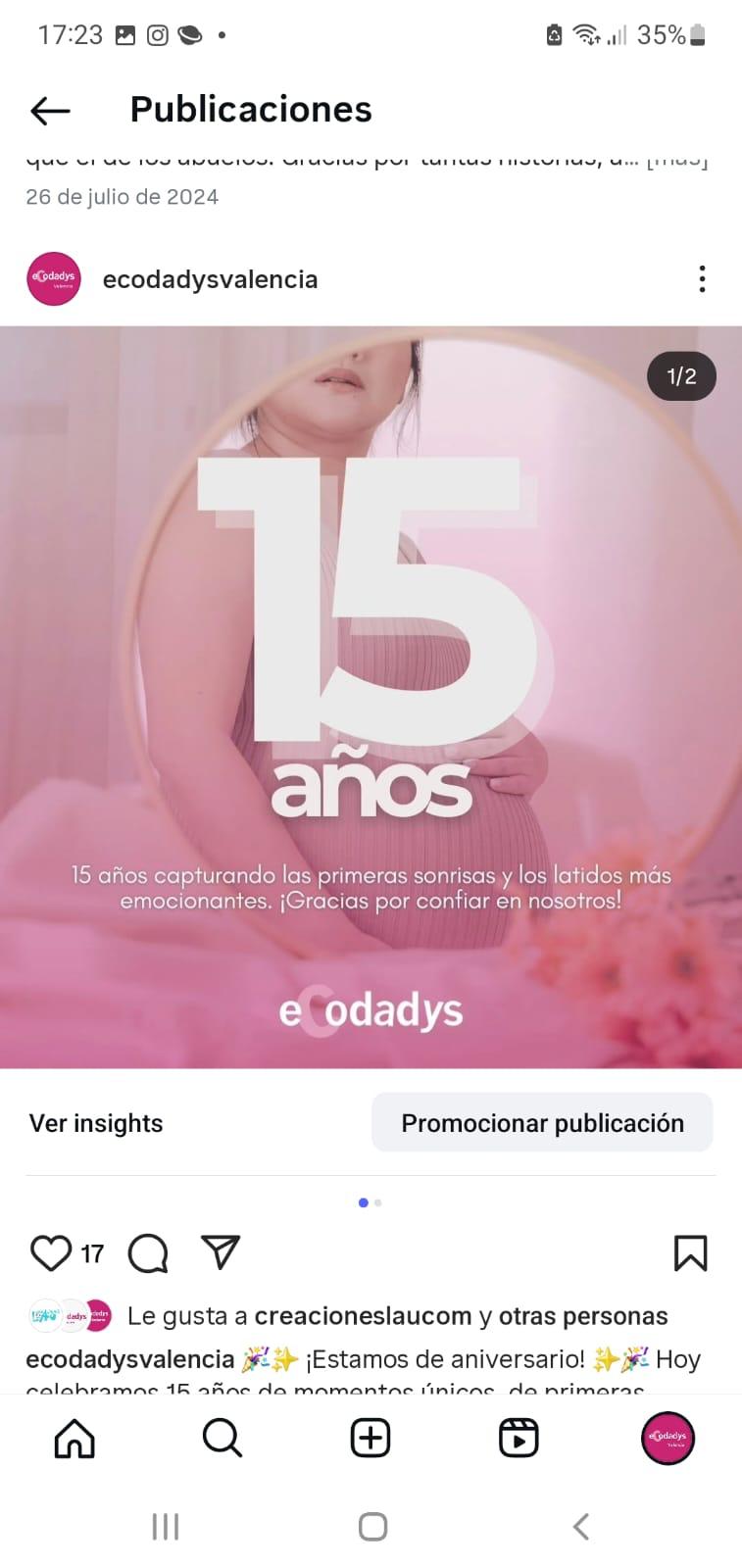Switch to the Reels tab
This screenshot has height=1568, width=742.
coord(519,1439)
